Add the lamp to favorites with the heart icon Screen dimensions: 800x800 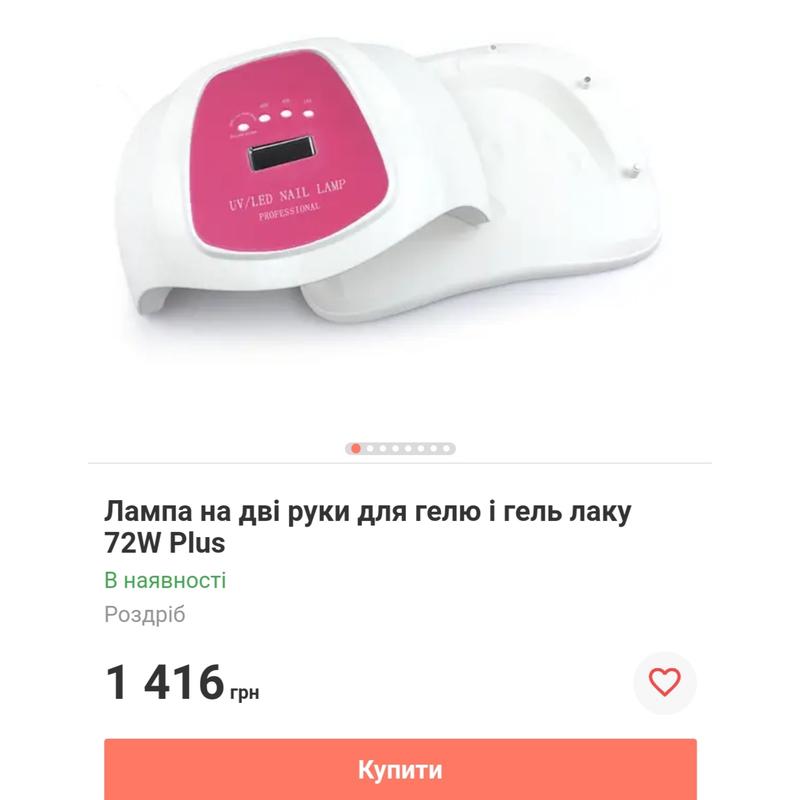tap(665, 683)
